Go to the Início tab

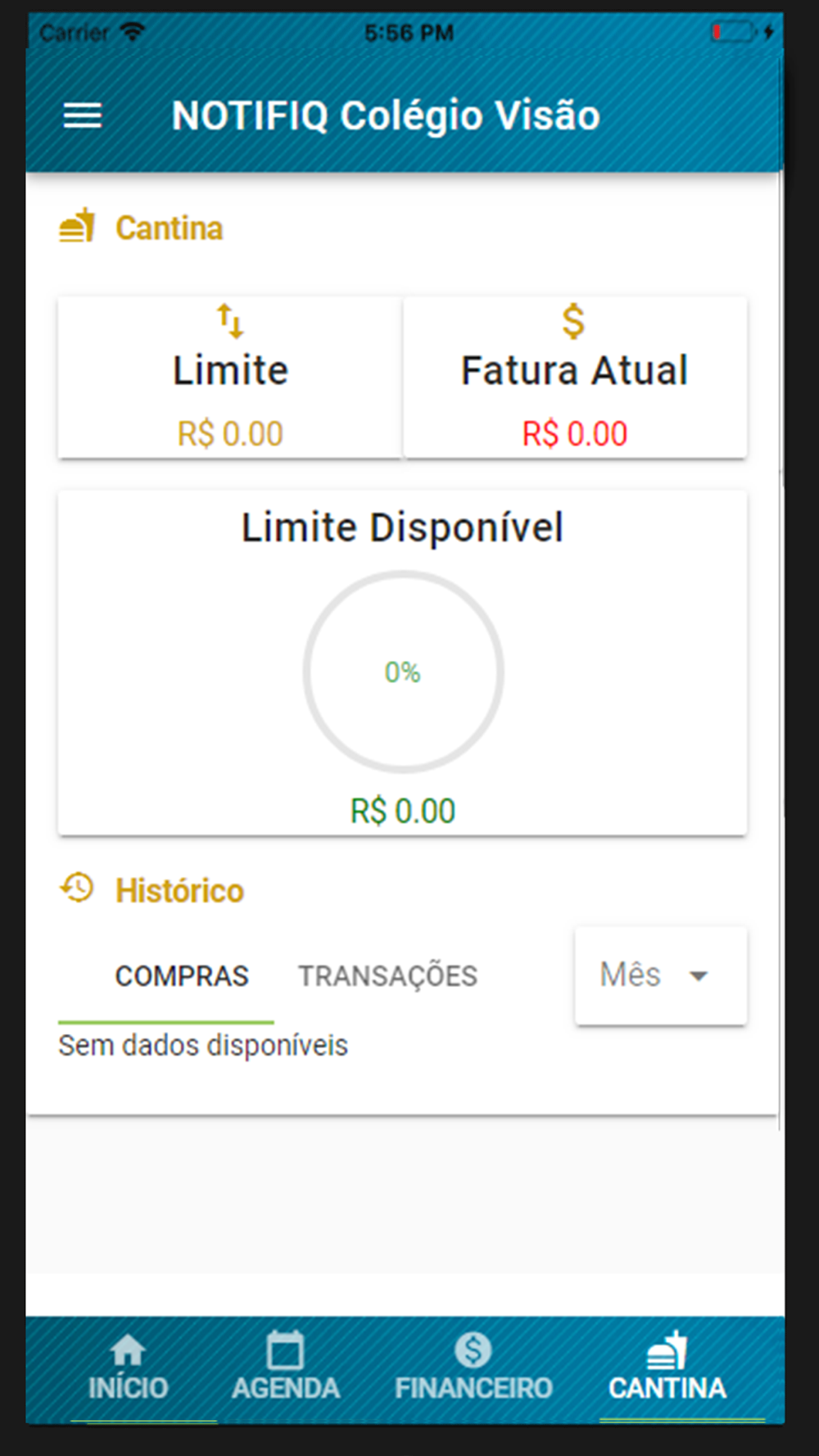click(x=128, y=1368)
